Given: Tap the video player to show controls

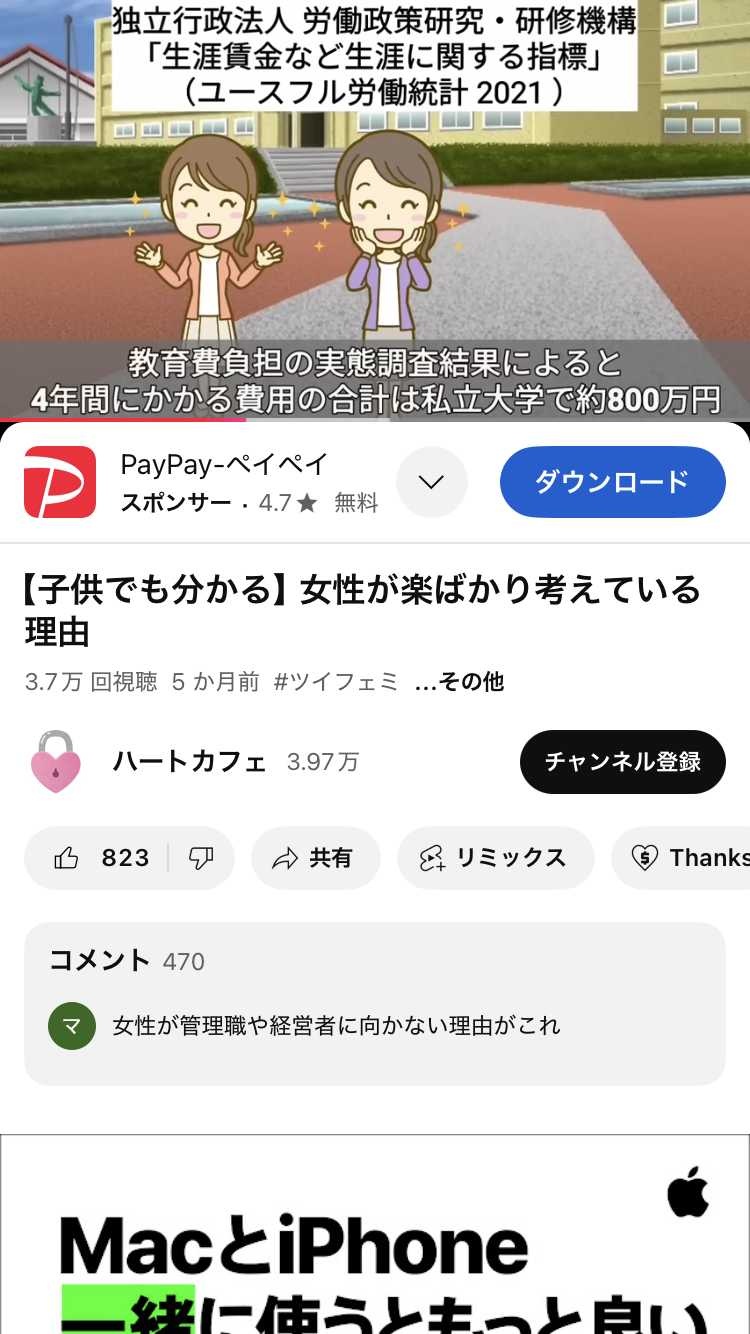Looking at the screenshot, I should point(374,210).
